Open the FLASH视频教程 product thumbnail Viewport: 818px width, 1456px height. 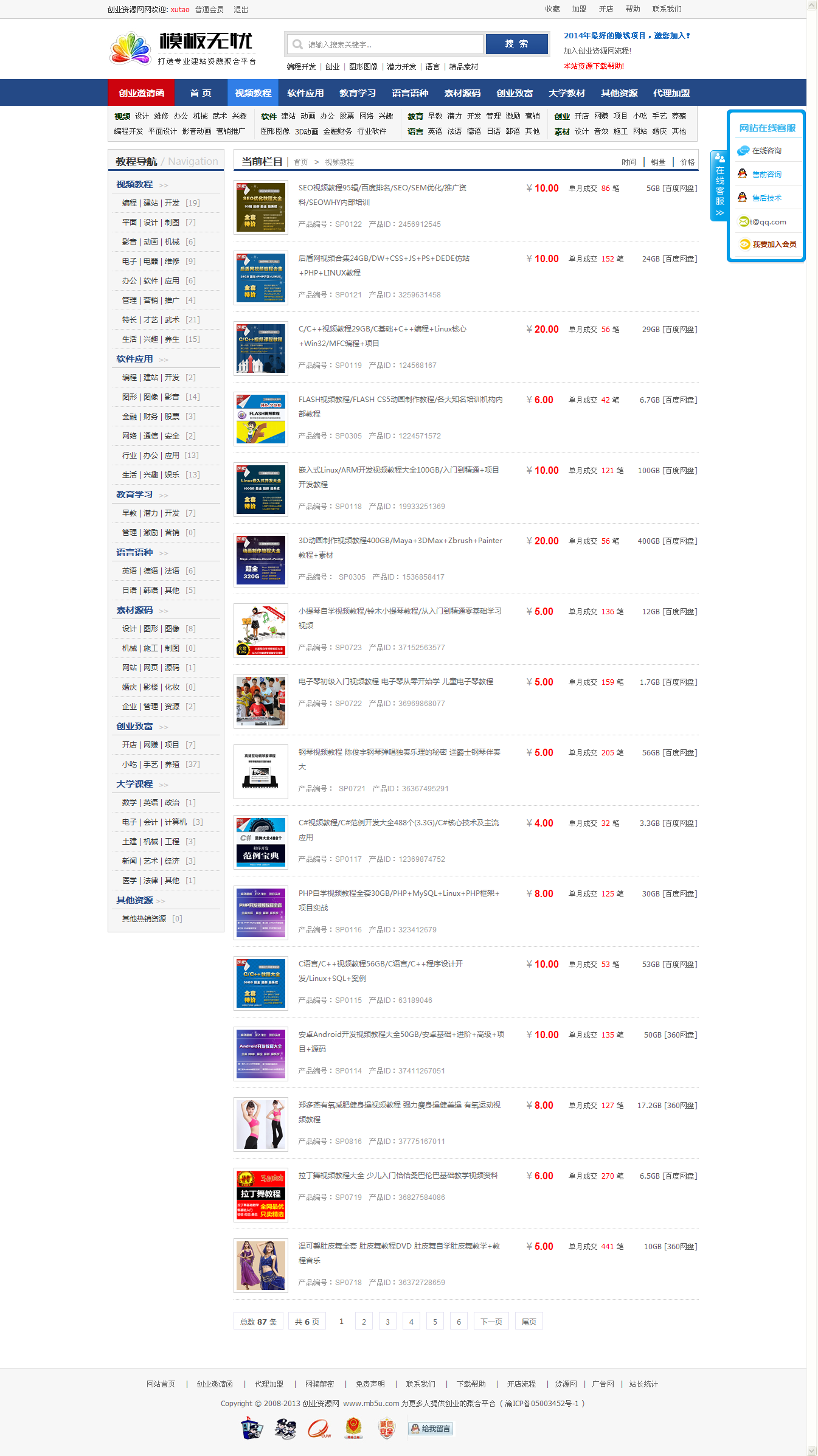point(261,418)
